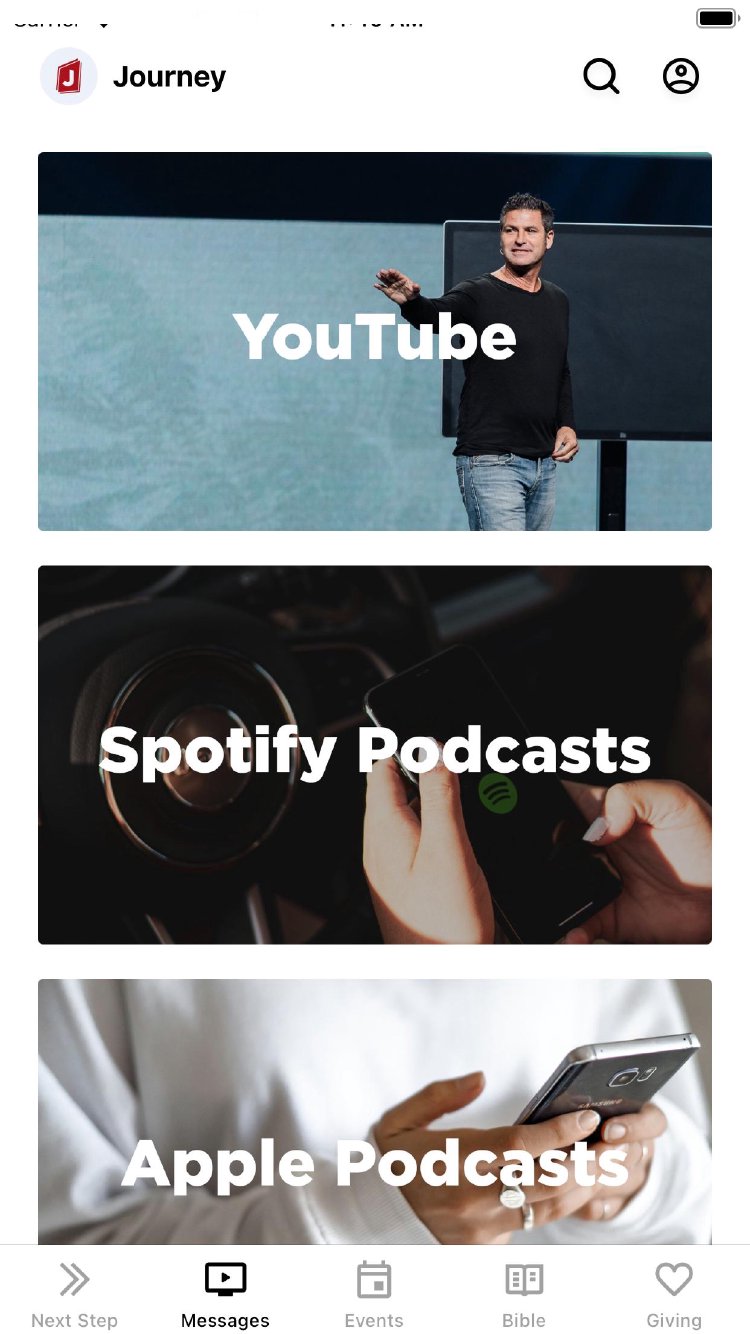
Task: Open the Spotify Podcasts card
Action: click(375, 754)
